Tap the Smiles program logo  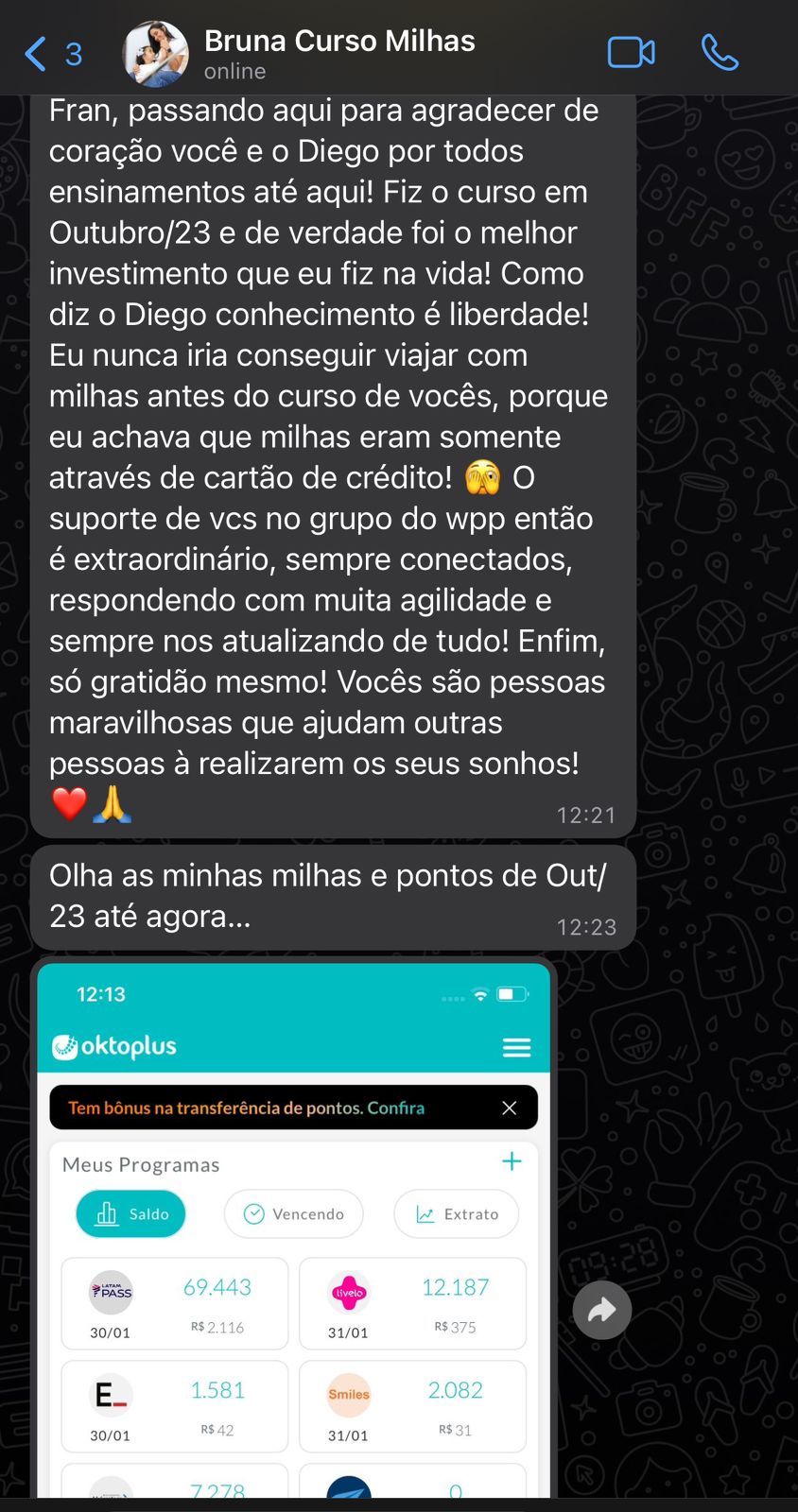(x=349, y=1395)
